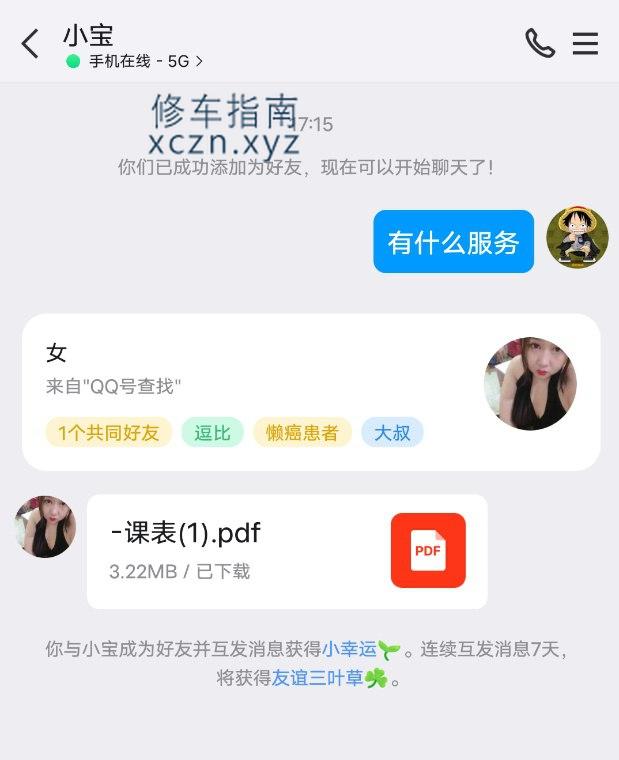Go back from the 小宝 chat

pyautogui.click(x=30, y=44)
